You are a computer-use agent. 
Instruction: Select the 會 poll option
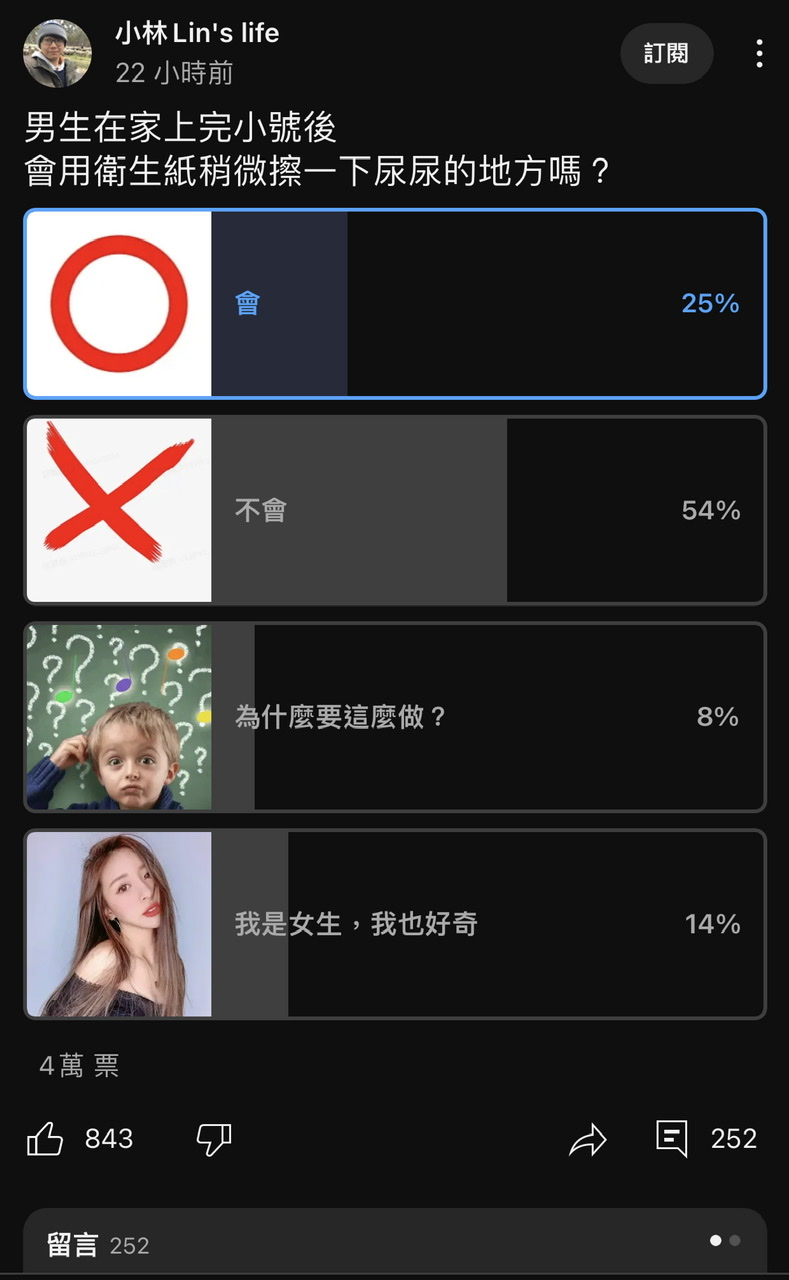[395, 304]
